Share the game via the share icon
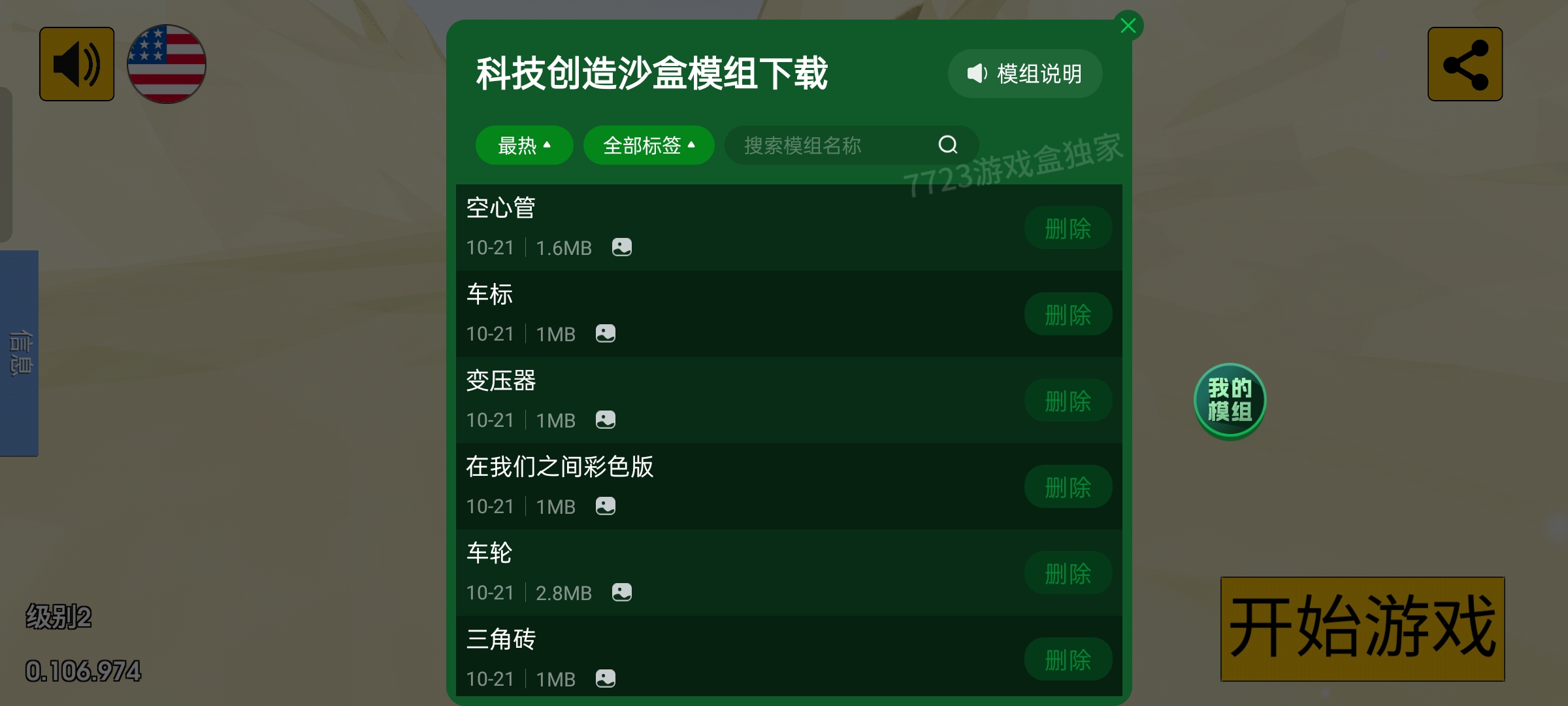The width and height of the screenshot is (1568, 706). (1465, 64)
